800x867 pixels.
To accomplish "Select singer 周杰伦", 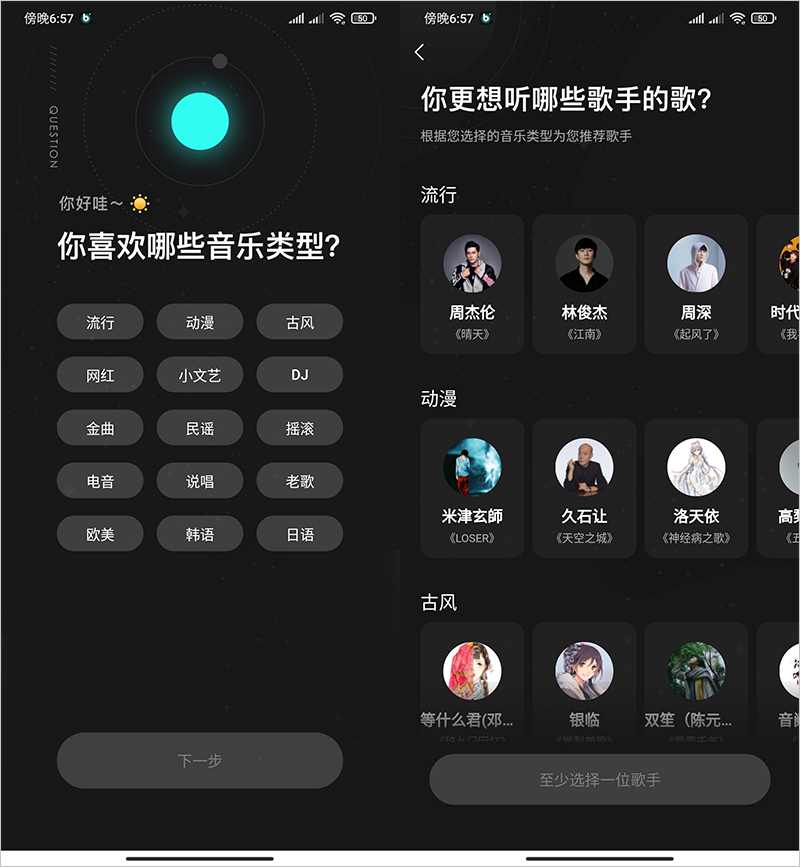I will click(x=472, y=284).
